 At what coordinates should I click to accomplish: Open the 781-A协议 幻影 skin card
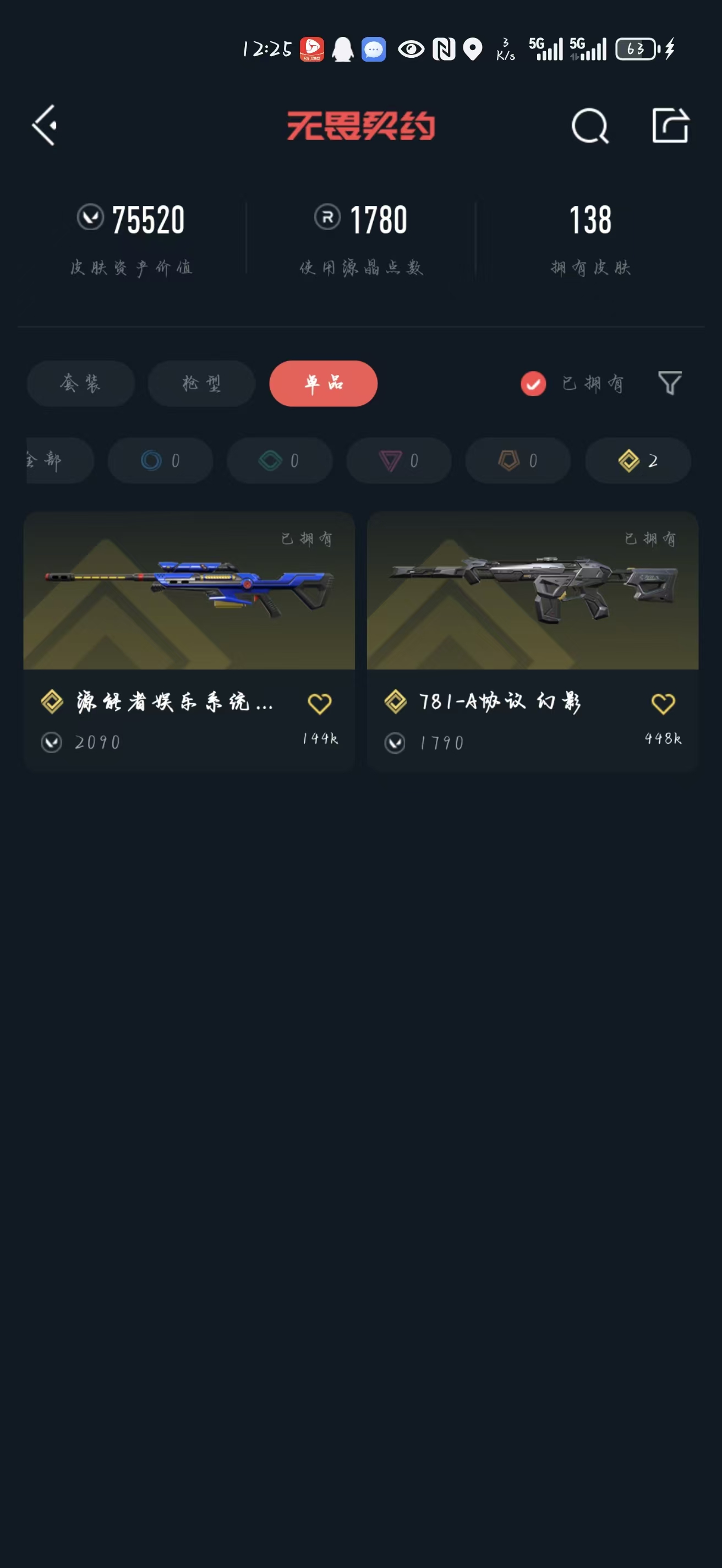(533, 641)
